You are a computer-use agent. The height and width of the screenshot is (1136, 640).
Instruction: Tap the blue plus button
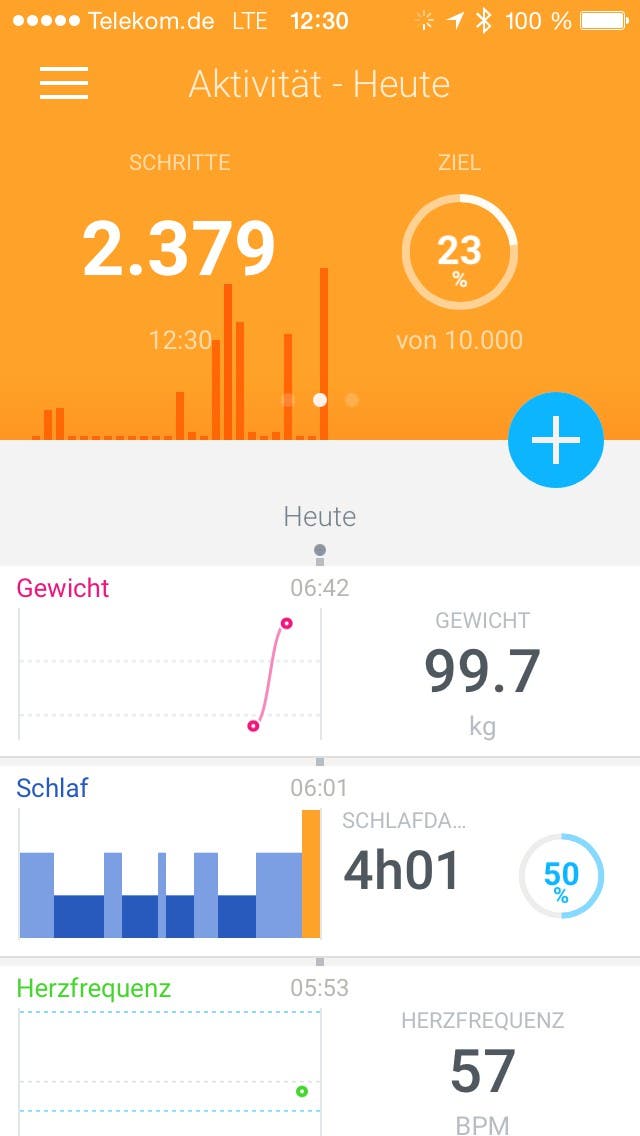click(x=556, y=441)
